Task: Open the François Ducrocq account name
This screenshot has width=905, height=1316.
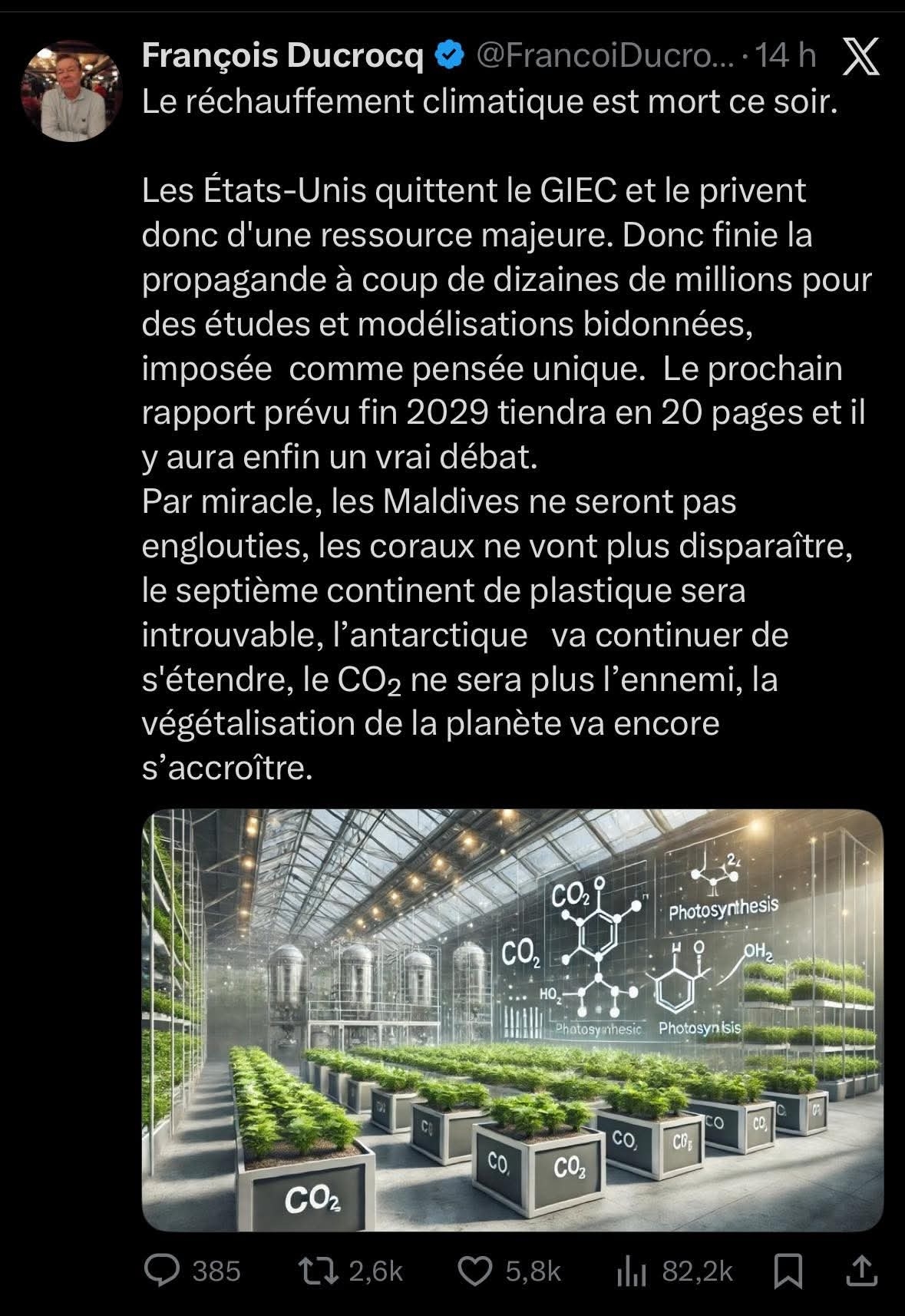Action: click(x=282, y=56)
